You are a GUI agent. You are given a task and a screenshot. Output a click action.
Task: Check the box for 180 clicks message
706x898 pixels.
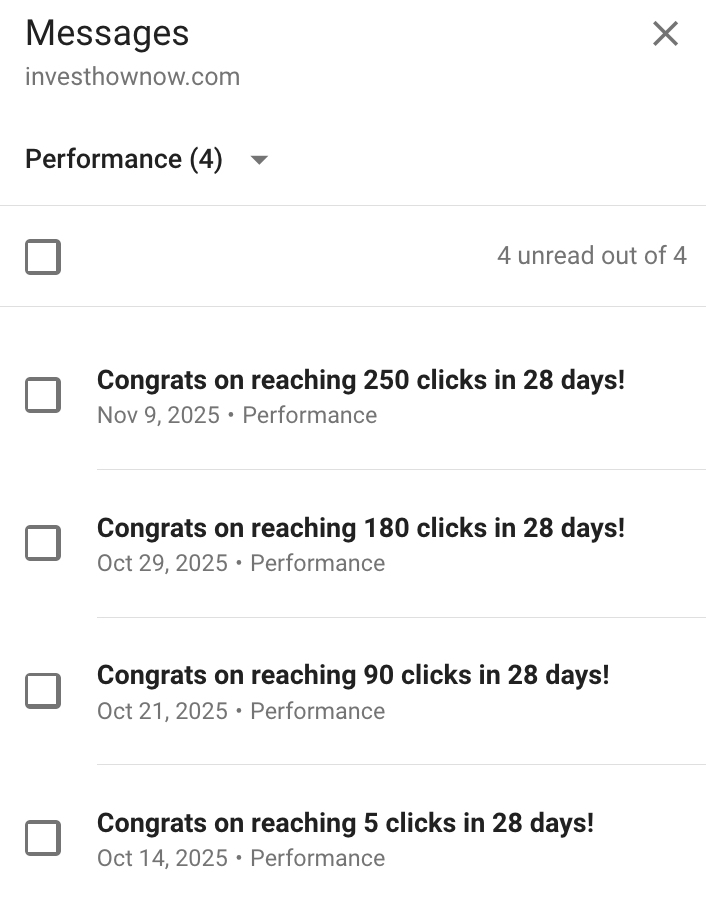pyautogui.click(x=43, y=542)
